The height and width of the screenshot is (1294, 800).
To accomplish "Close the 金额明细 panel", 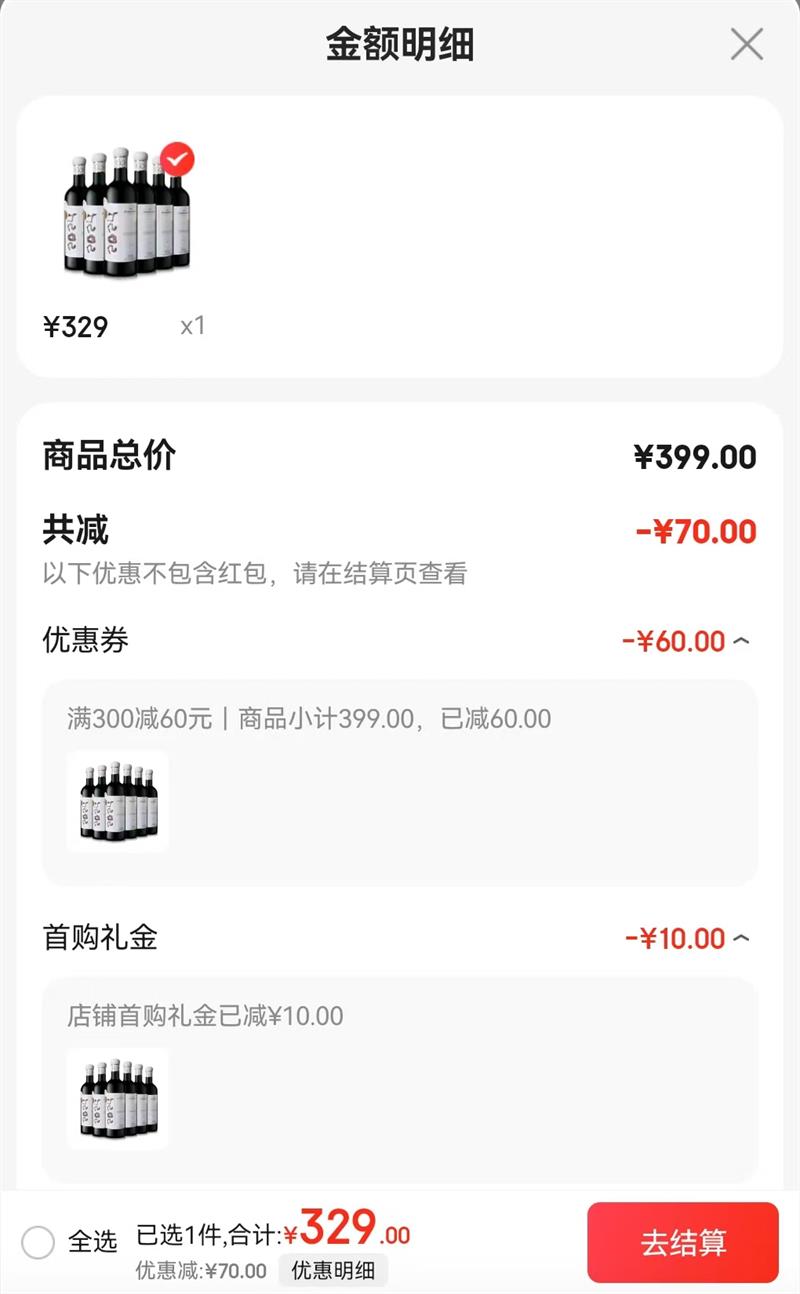I will click(746, 45).
